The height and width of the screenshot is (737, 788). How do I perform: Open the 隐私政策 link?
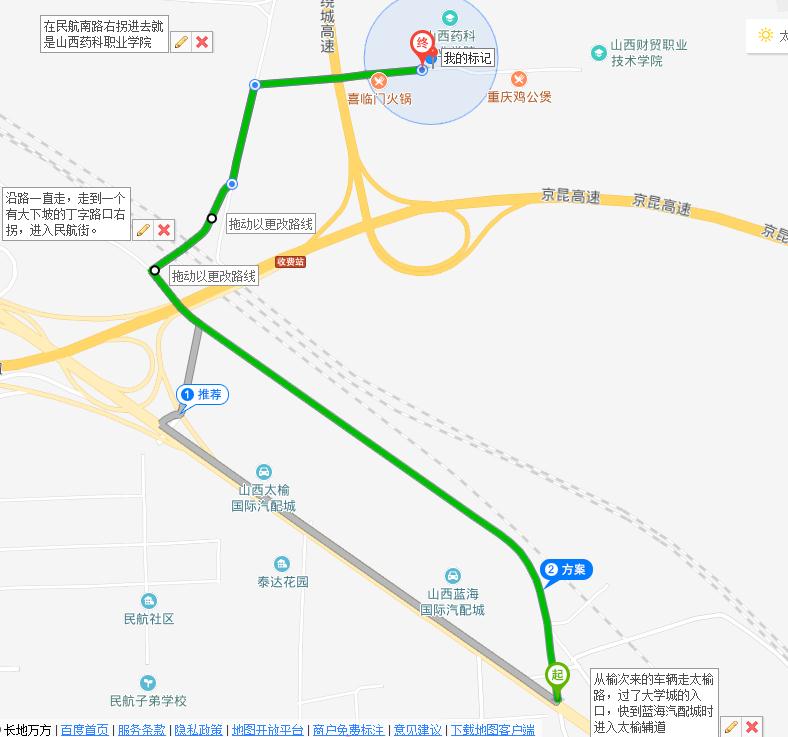[x=198, y=730]
